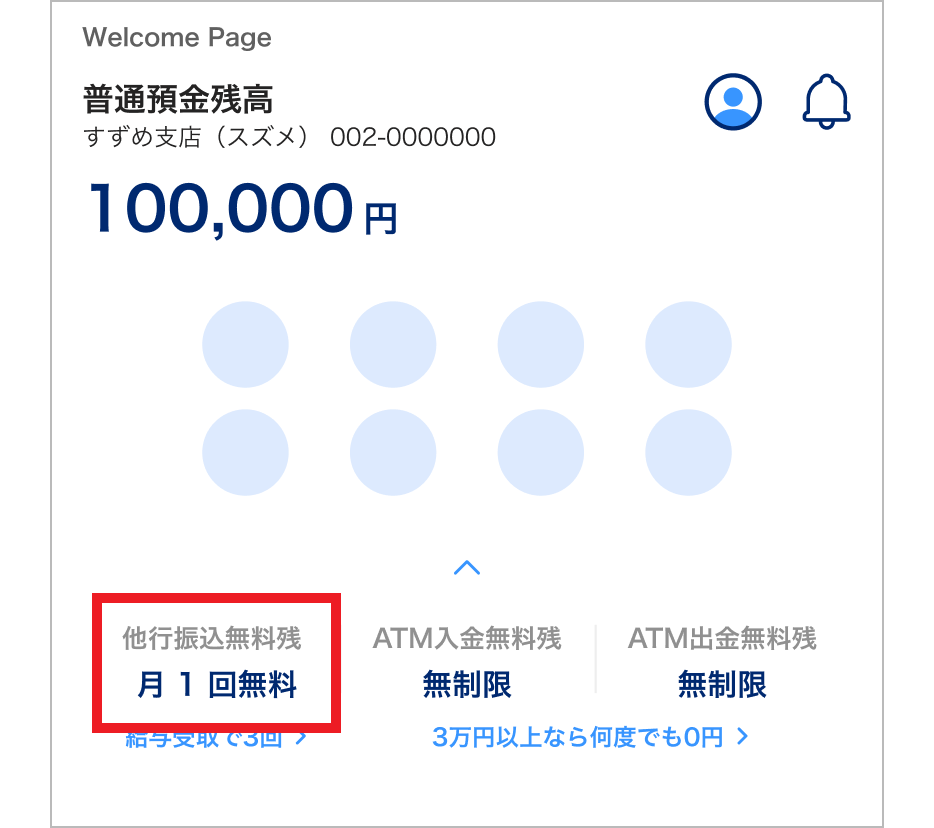This screenshot has height=828, width=934.
Task: Open the notifications bell
Action: (x=826, y=102)
